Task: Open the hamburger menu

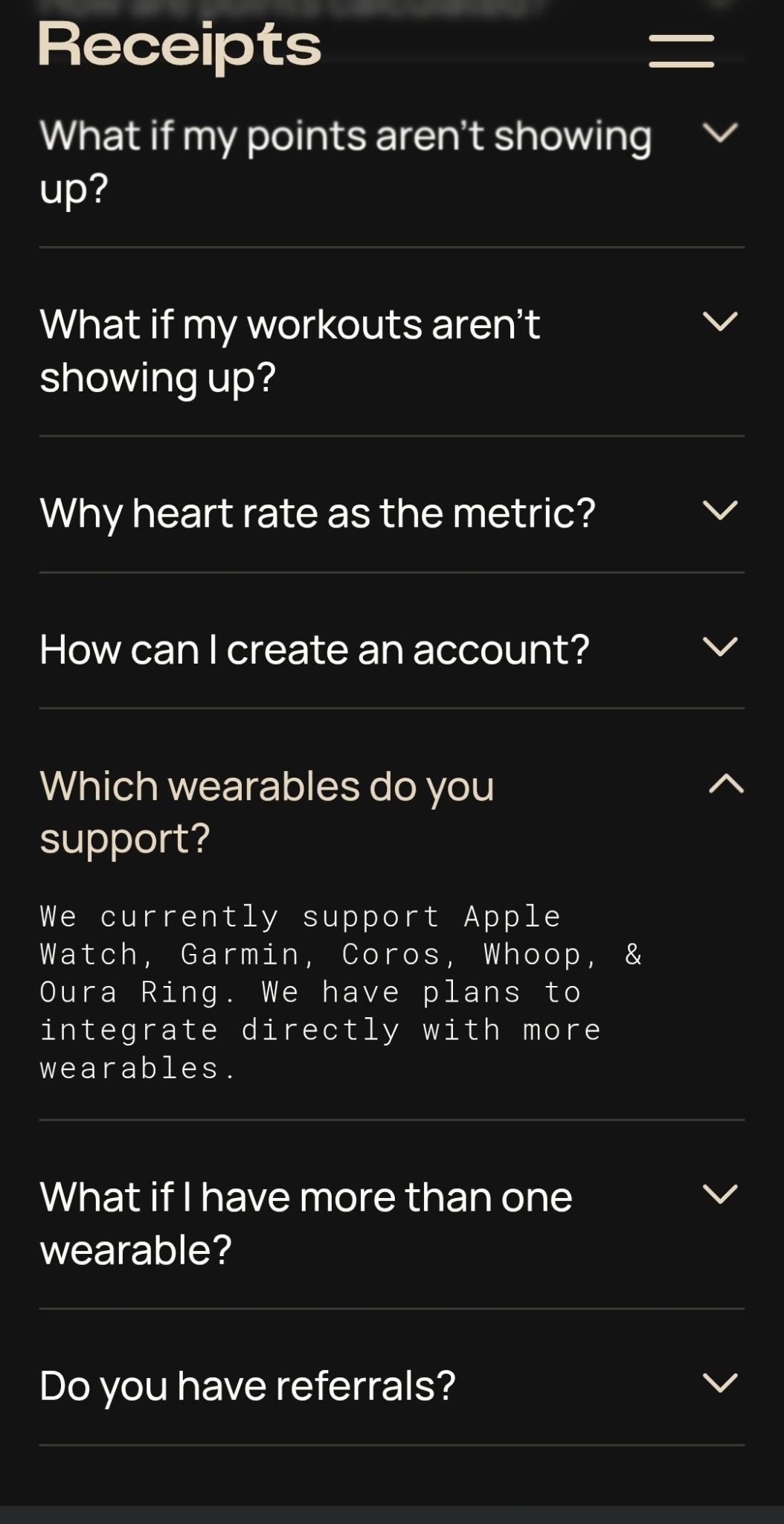Action: (681, 51)
